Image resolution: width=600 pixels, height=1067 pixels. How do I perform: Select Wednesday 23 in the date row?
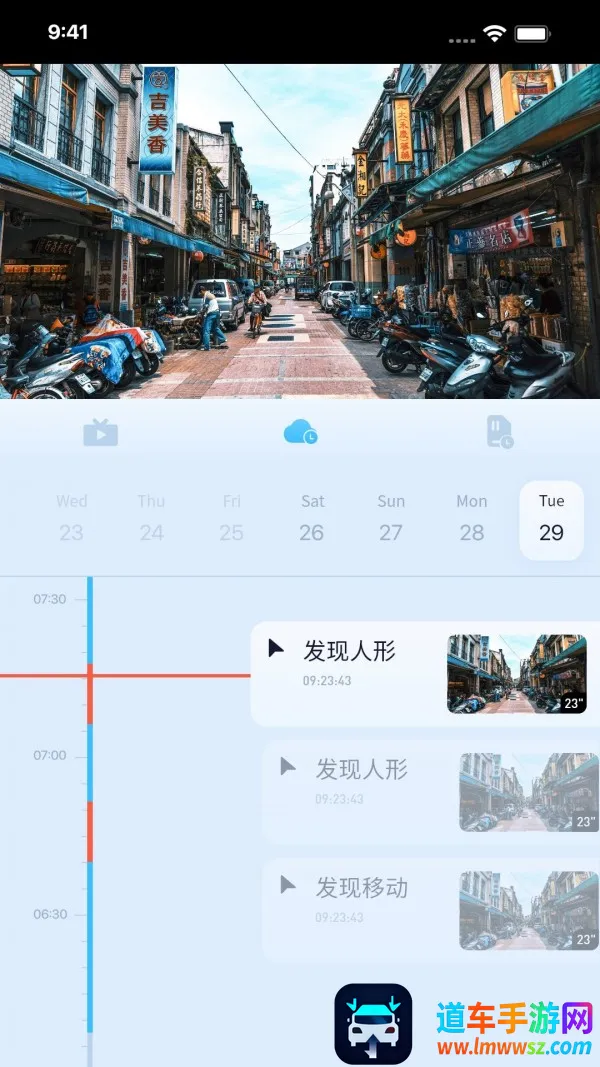tap(71, 518)
